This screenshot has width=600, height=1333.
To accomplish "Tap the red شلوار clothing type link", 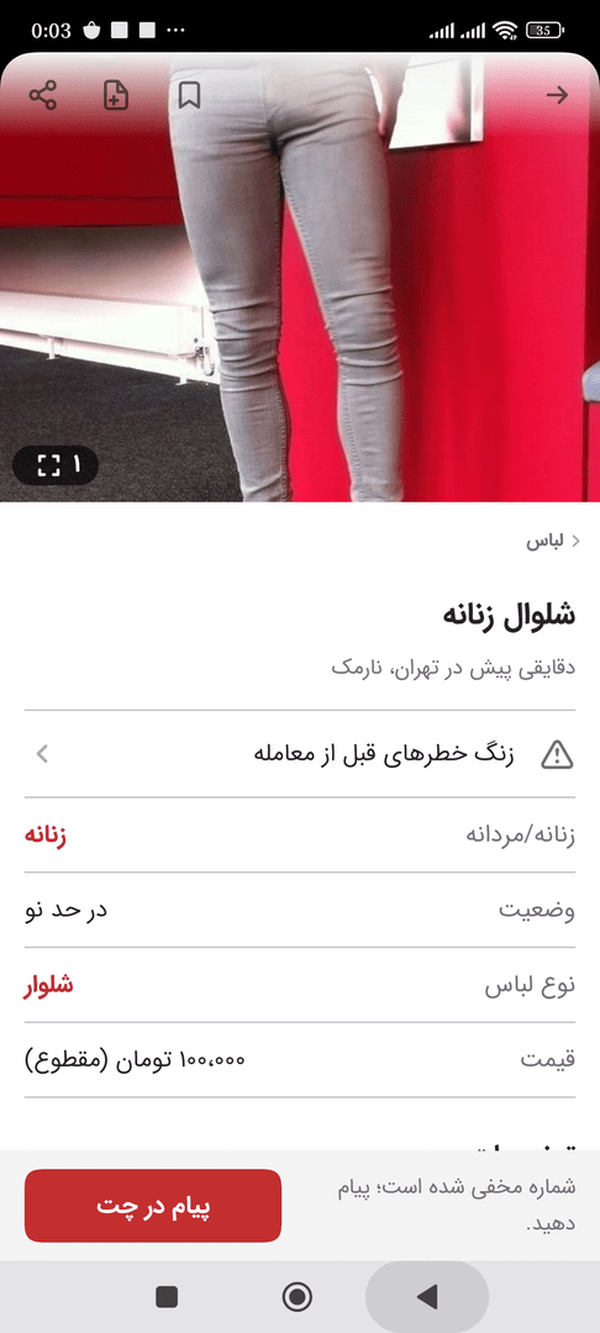I will (x=49, y=985).
